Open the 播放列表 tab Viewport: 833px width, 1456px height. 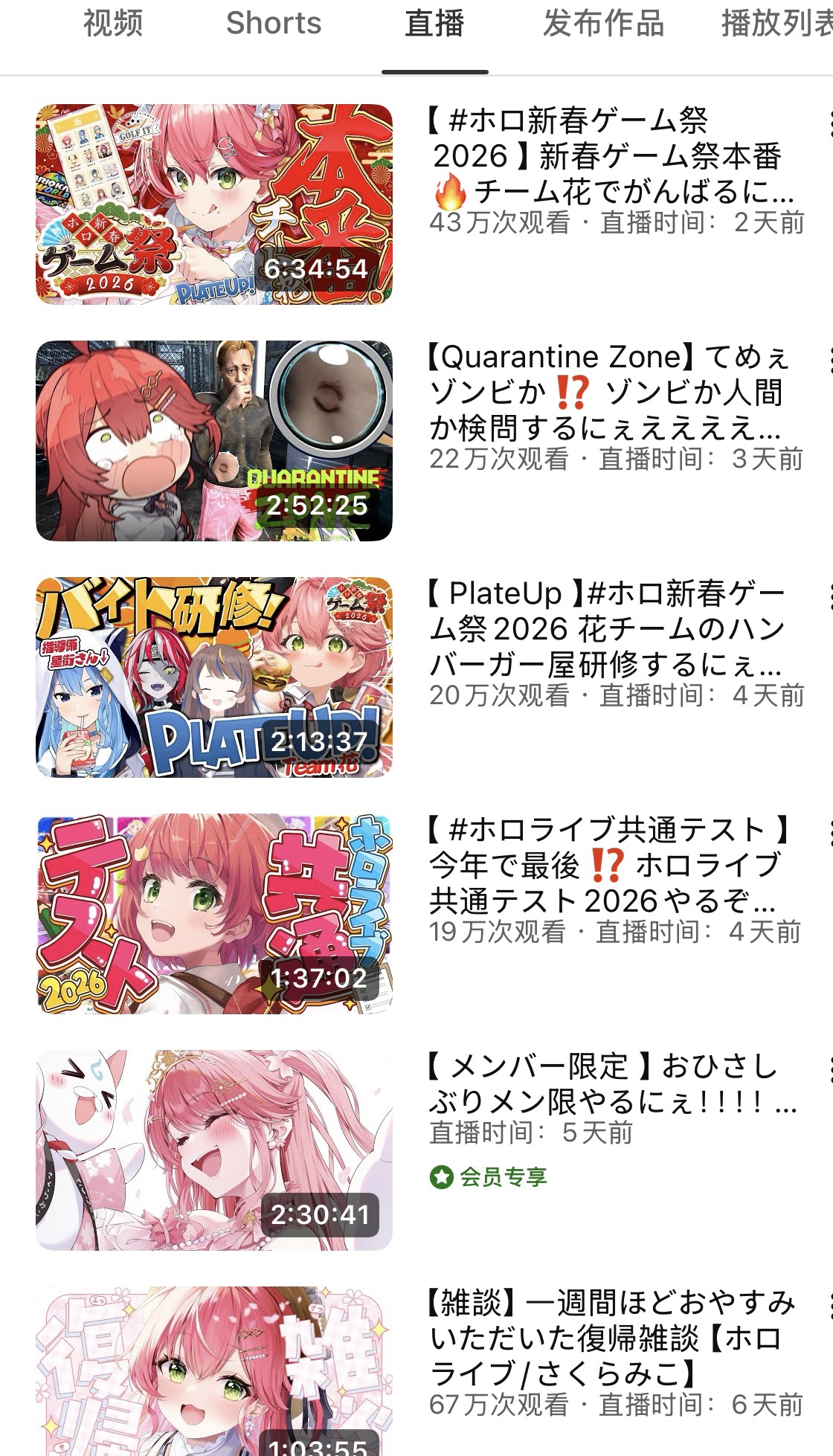[777, 24]
